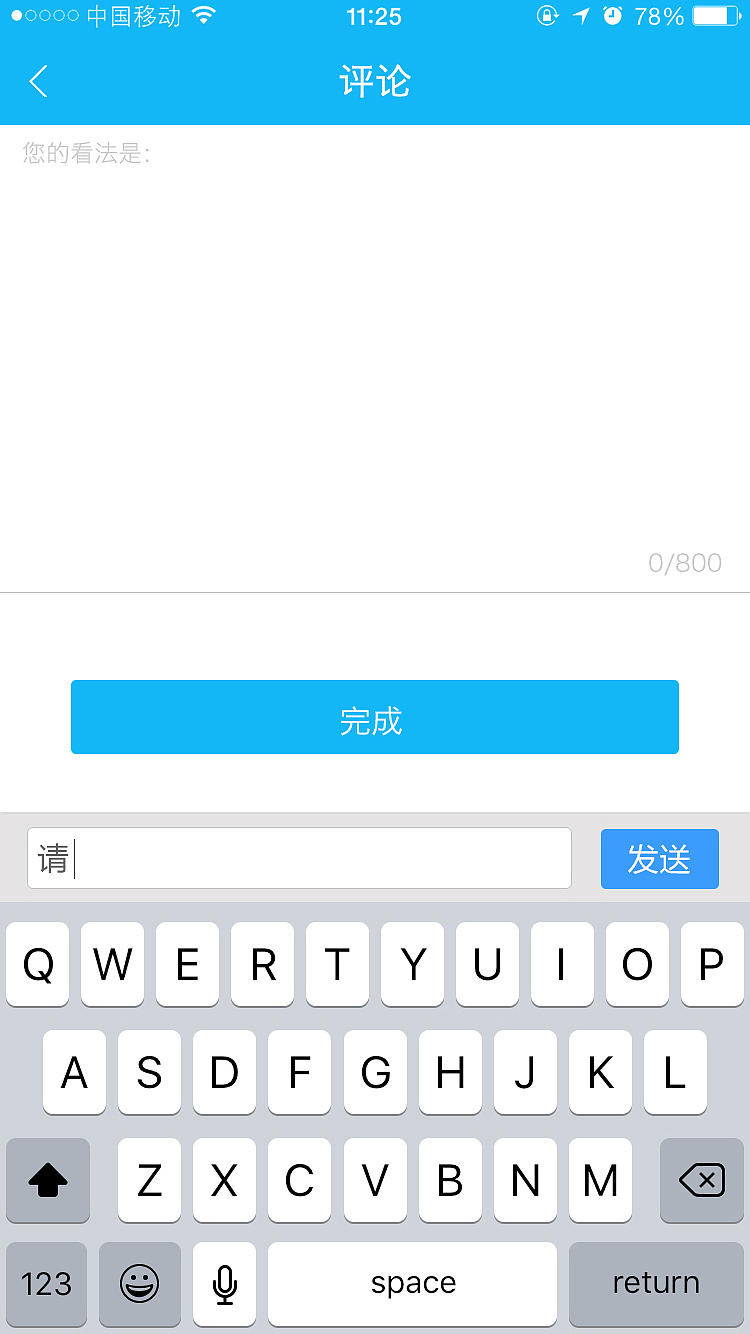Tap the orientation lock icon in the status bar

547,16
